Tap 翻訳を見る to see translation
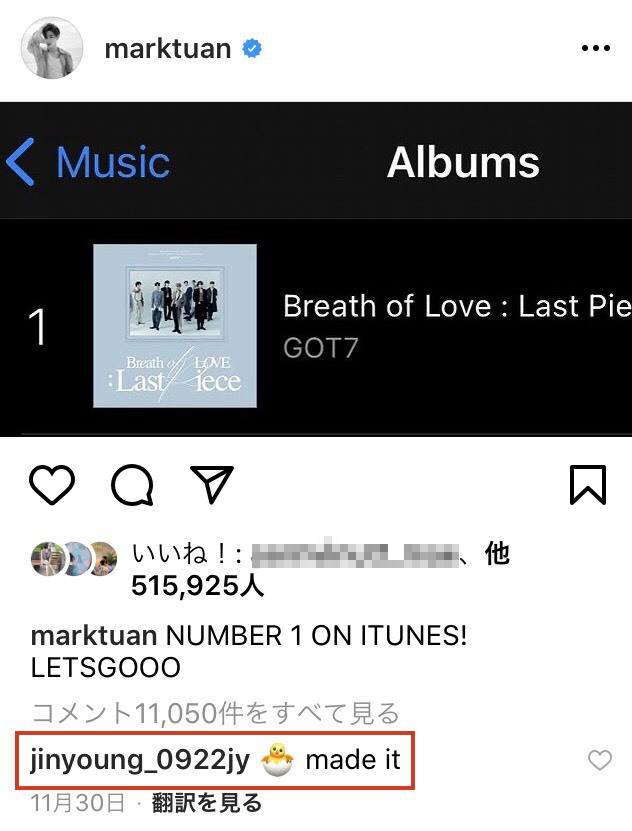632x831 pixels. pos(206,802)
